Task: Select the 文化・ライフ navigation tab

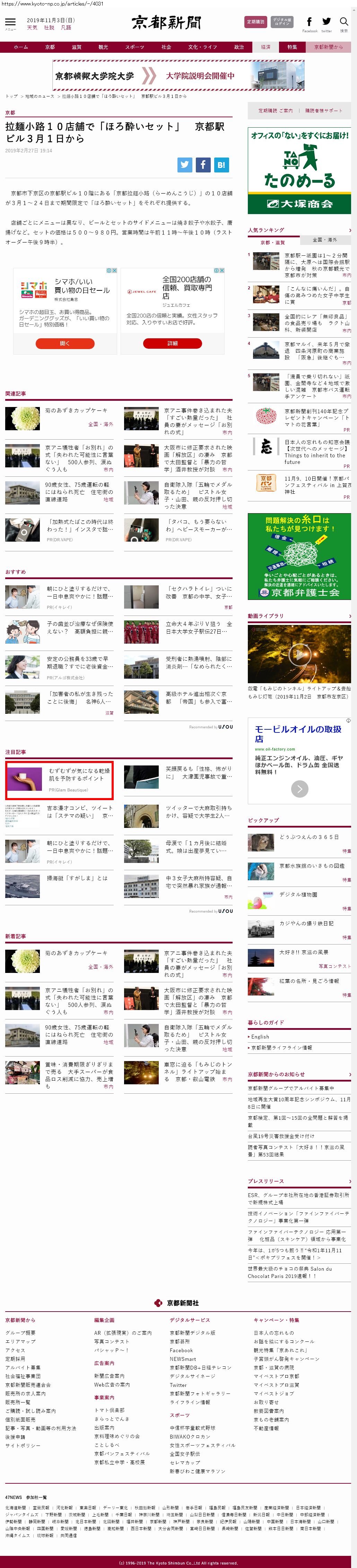Action: (x=202, y=47)
